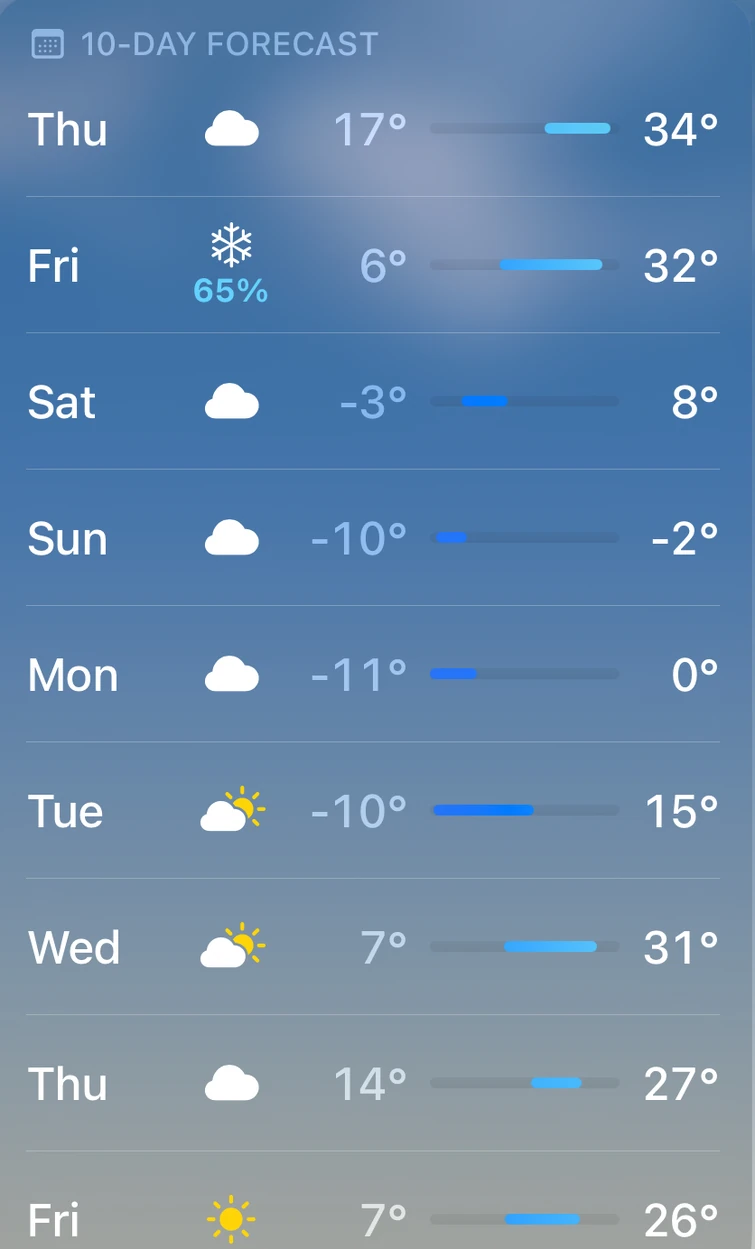The width and height of the screenshot is (755, 1249).
Task: Tap the high temperature 34° on Thursday
Action: pyautogui.click(x=681, y=128)
